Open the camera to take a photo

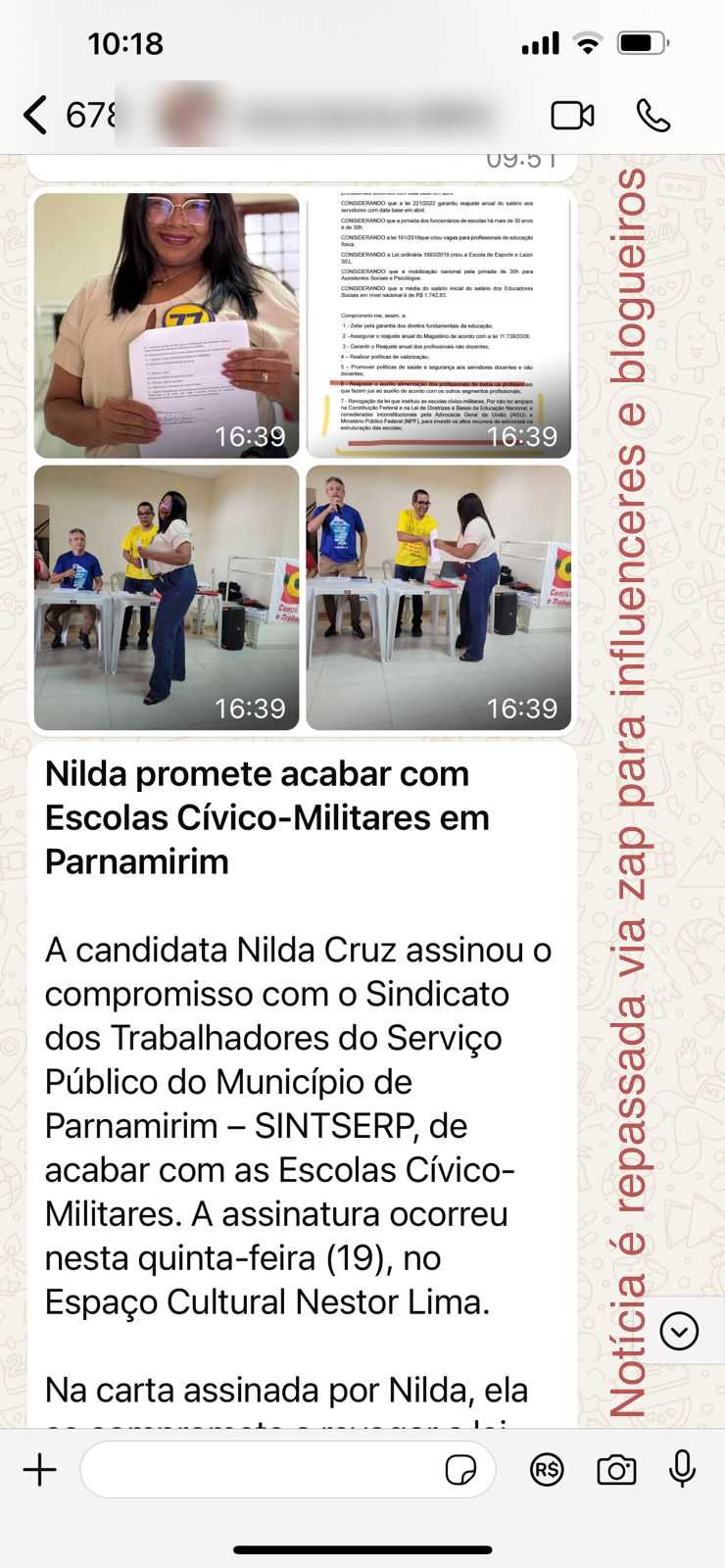coord(616,1469)
